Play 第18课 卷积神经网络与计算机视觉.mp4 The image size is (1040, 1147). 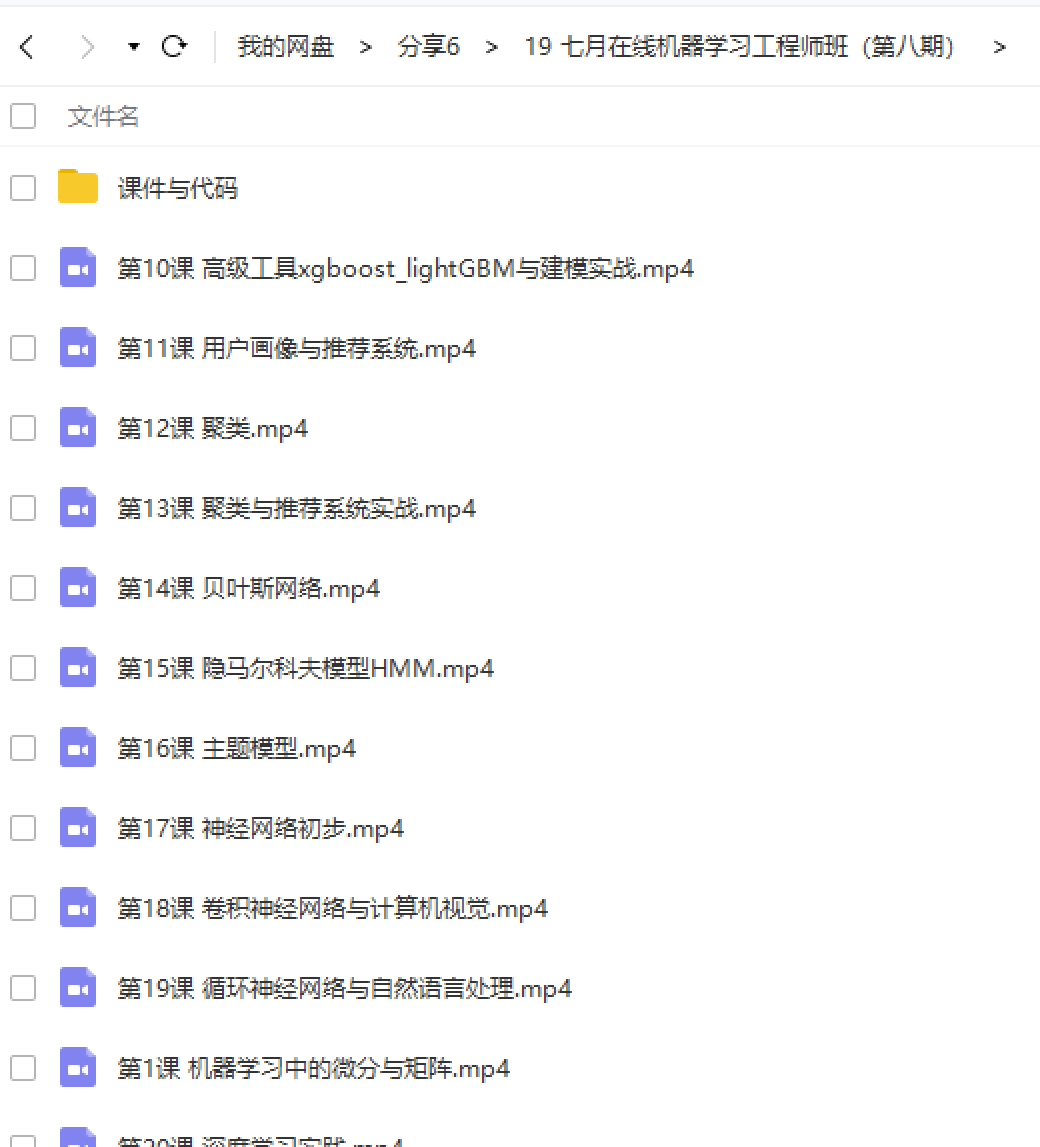(x=332, y=908)
